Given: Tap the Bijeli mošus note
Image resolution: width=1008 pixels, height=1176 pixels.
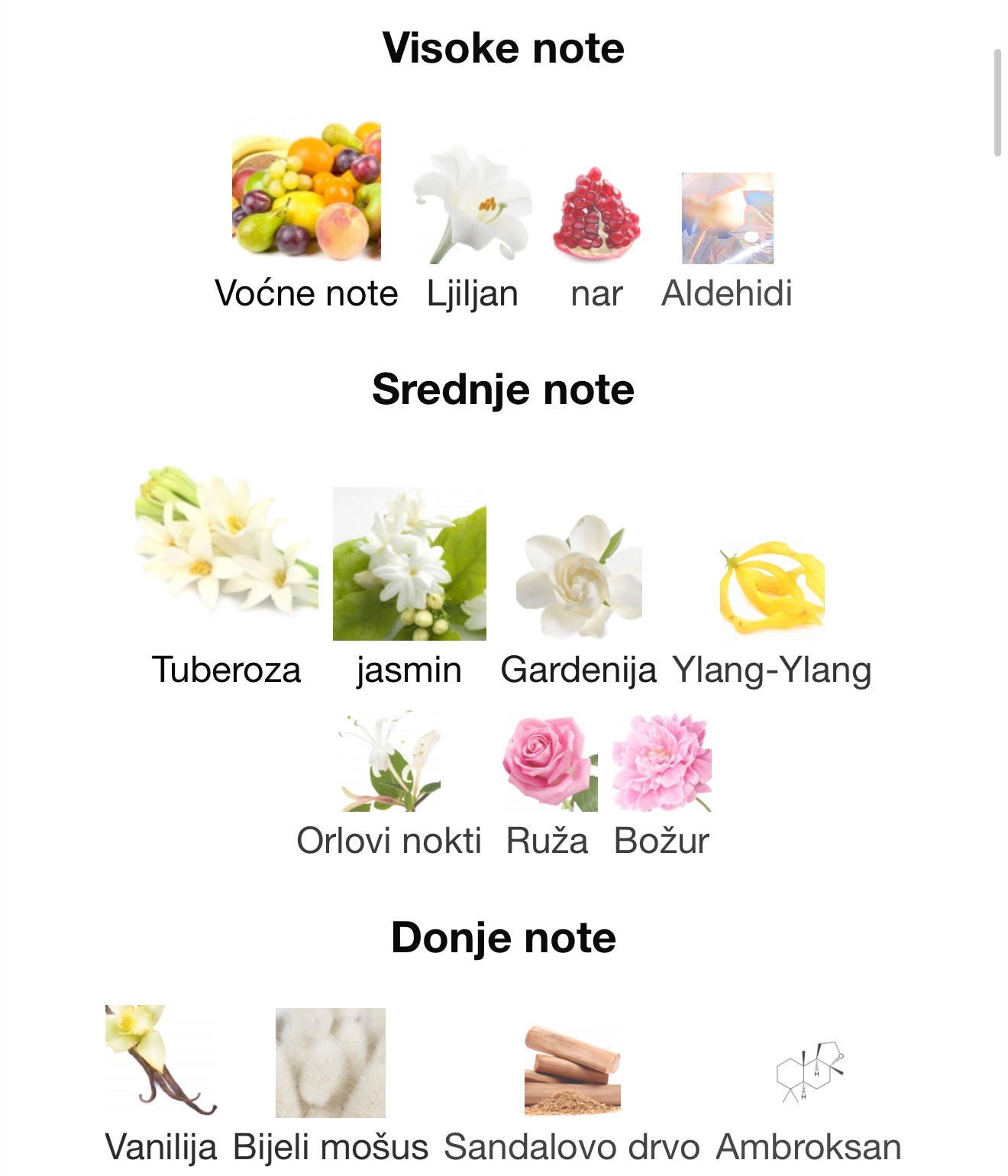Looking at the screenshot, I should click(x=331, y=1063).
